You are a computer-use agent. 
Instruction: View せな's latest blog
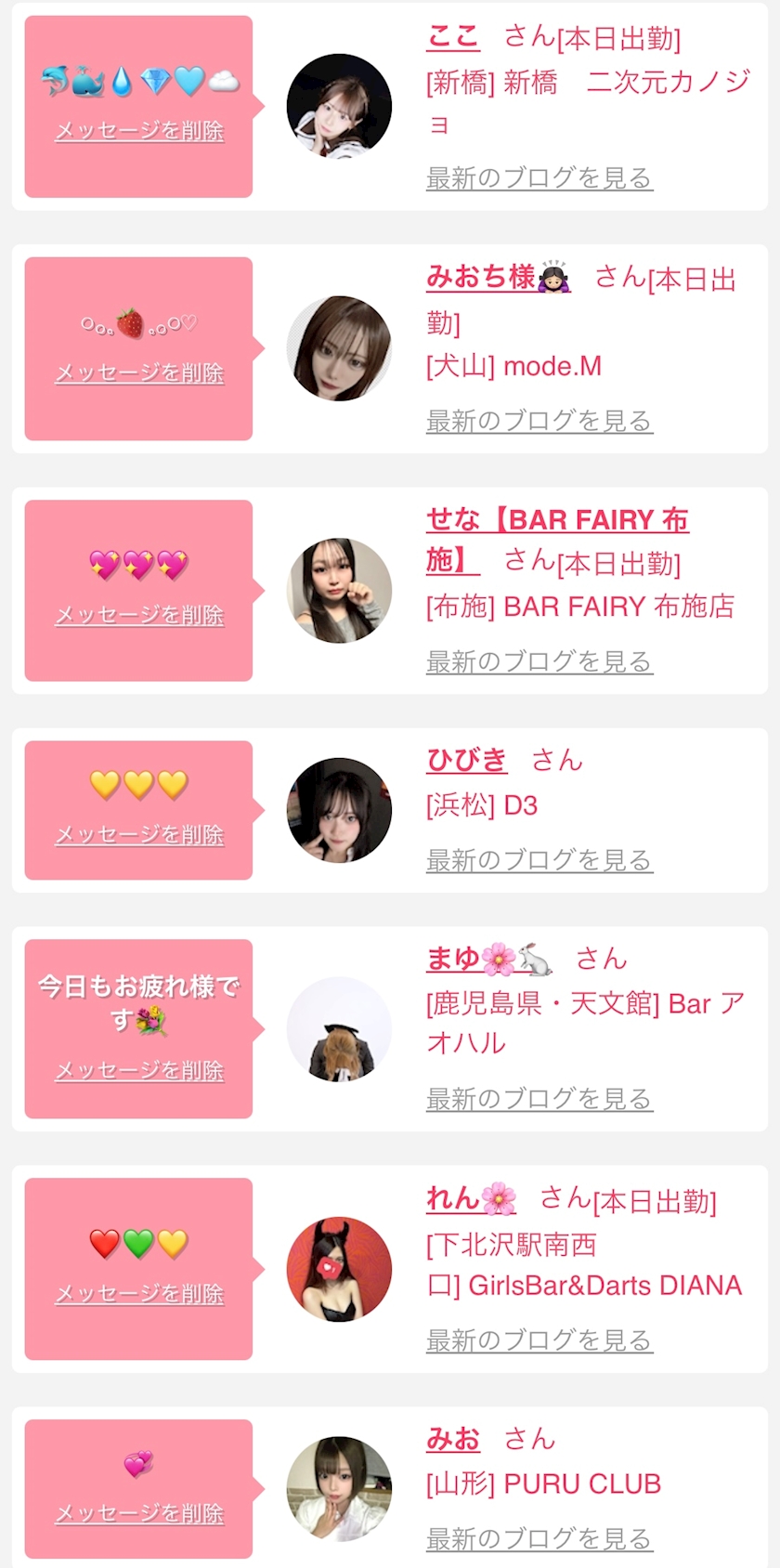pyautogui.click(x=539, y=661)
